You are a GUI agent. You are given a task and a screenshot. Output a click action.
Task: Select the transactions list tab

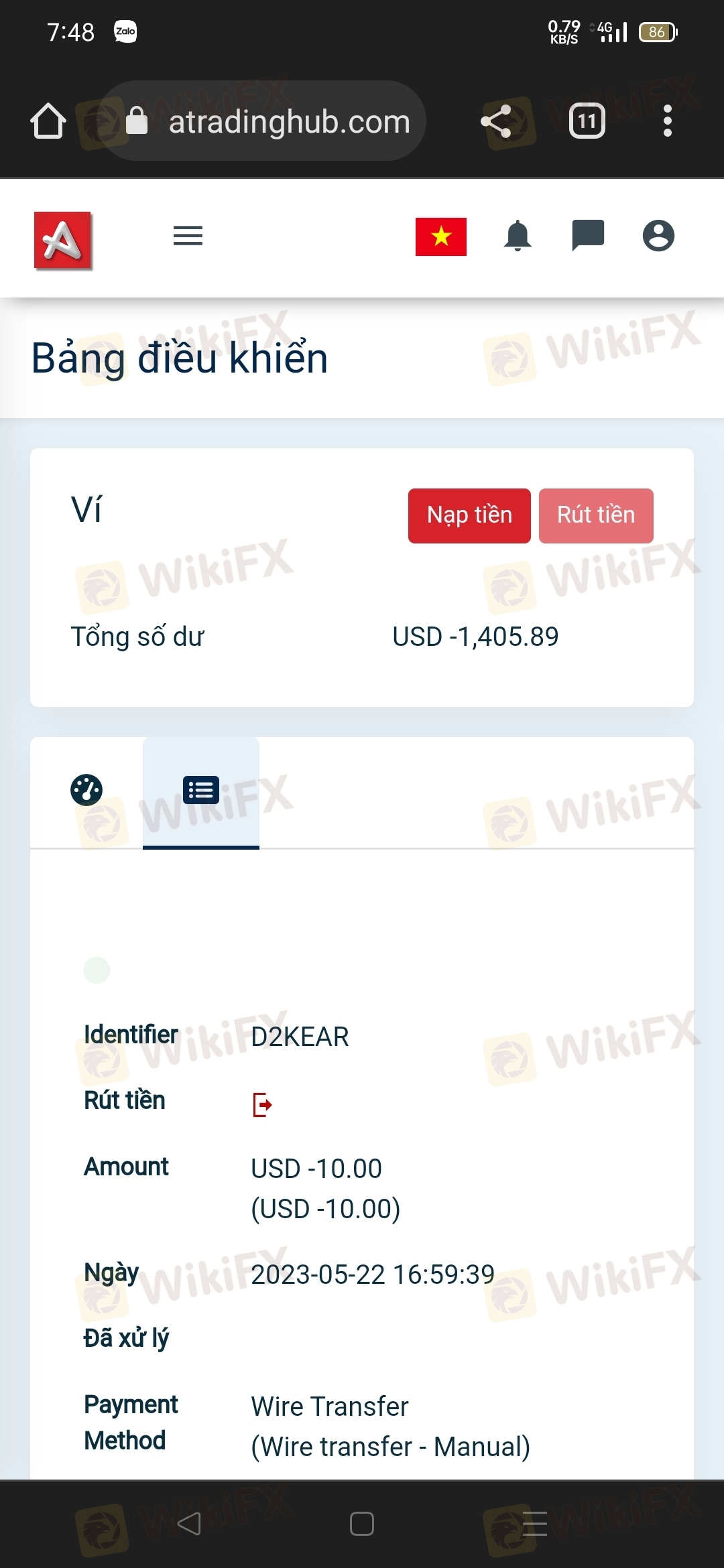pos(201,791)
